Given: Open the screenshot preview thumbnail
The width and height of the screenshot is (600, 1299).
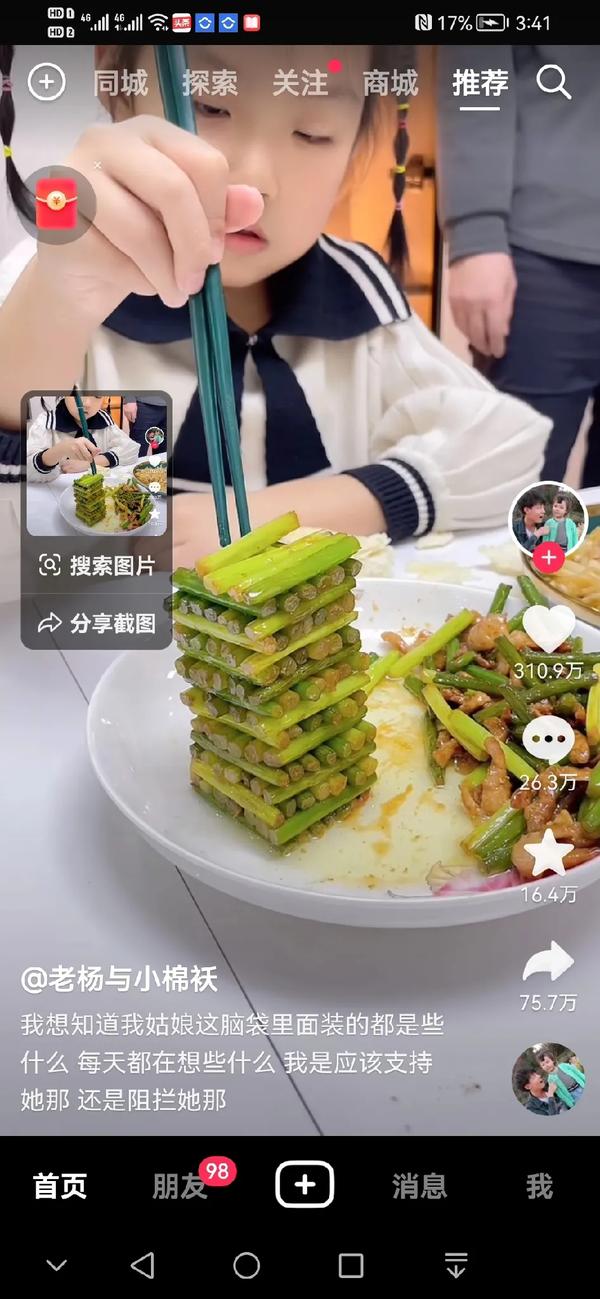Looking at the screenshot, I should coord(97,465).
